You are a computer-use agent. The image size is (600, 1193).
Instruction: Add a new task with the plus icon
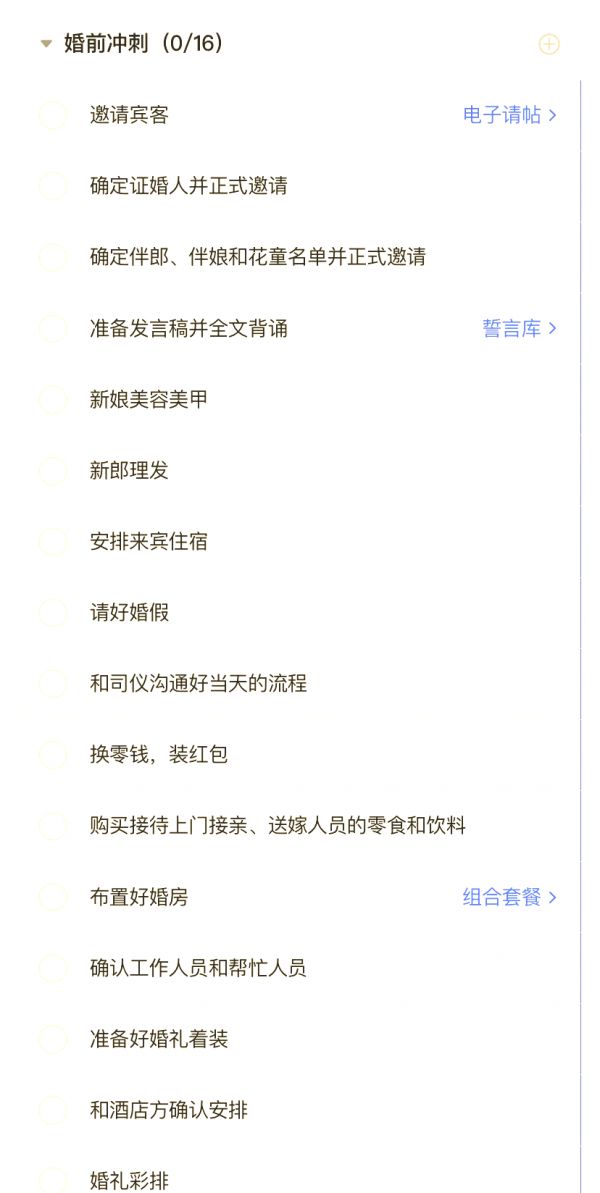[549, 44]
